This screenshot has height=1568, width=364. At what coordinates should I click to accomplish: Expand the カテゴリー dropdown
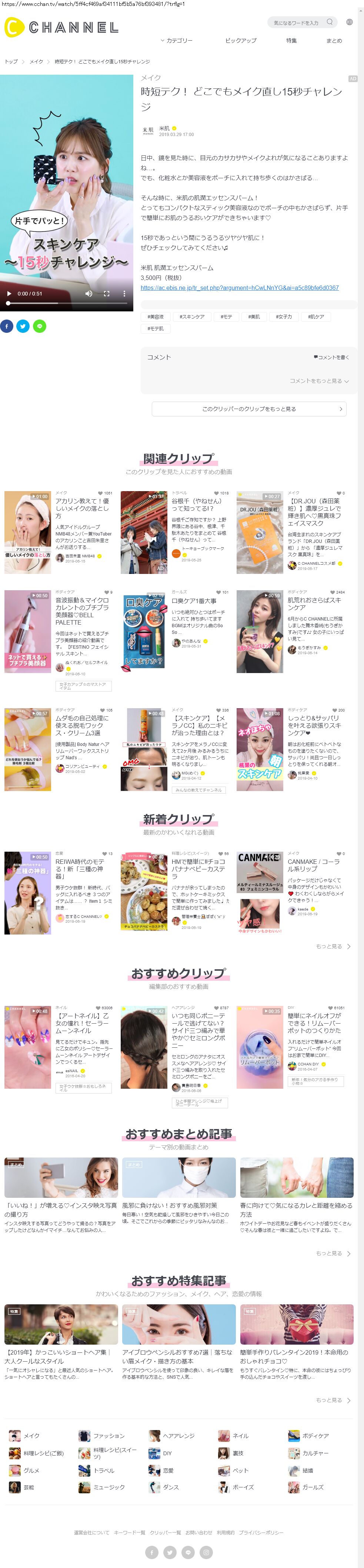tap(176, 41)
